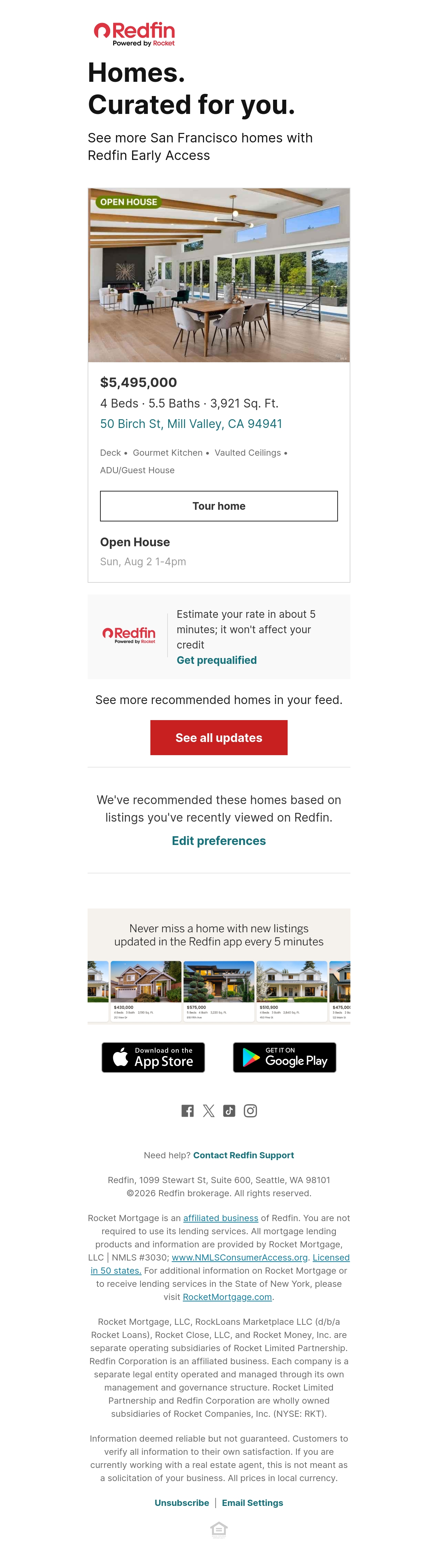This screenshot has width=438, height=1568.
Task: Contact Redfin Support
Action: 243,1155
